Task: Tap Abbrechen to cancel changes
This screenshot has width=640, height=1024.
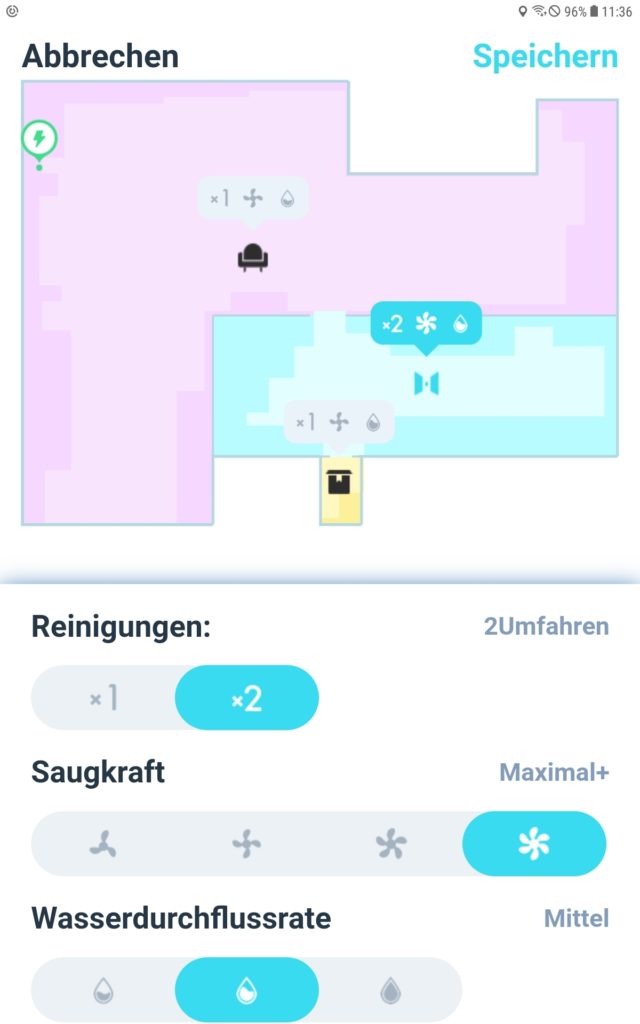Action: [x=100, y=56]
